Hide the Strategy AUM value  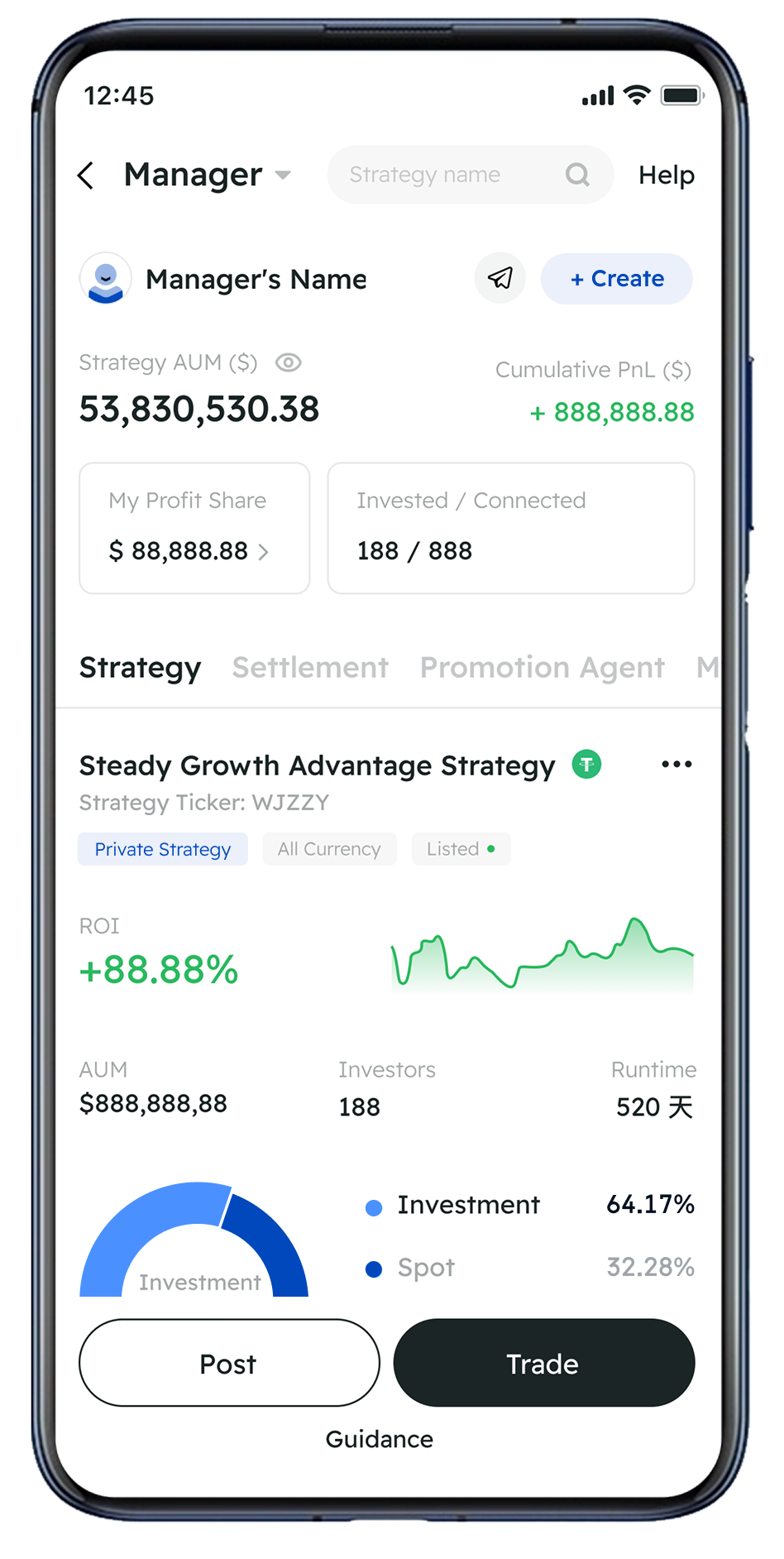[x=289, y=362]
